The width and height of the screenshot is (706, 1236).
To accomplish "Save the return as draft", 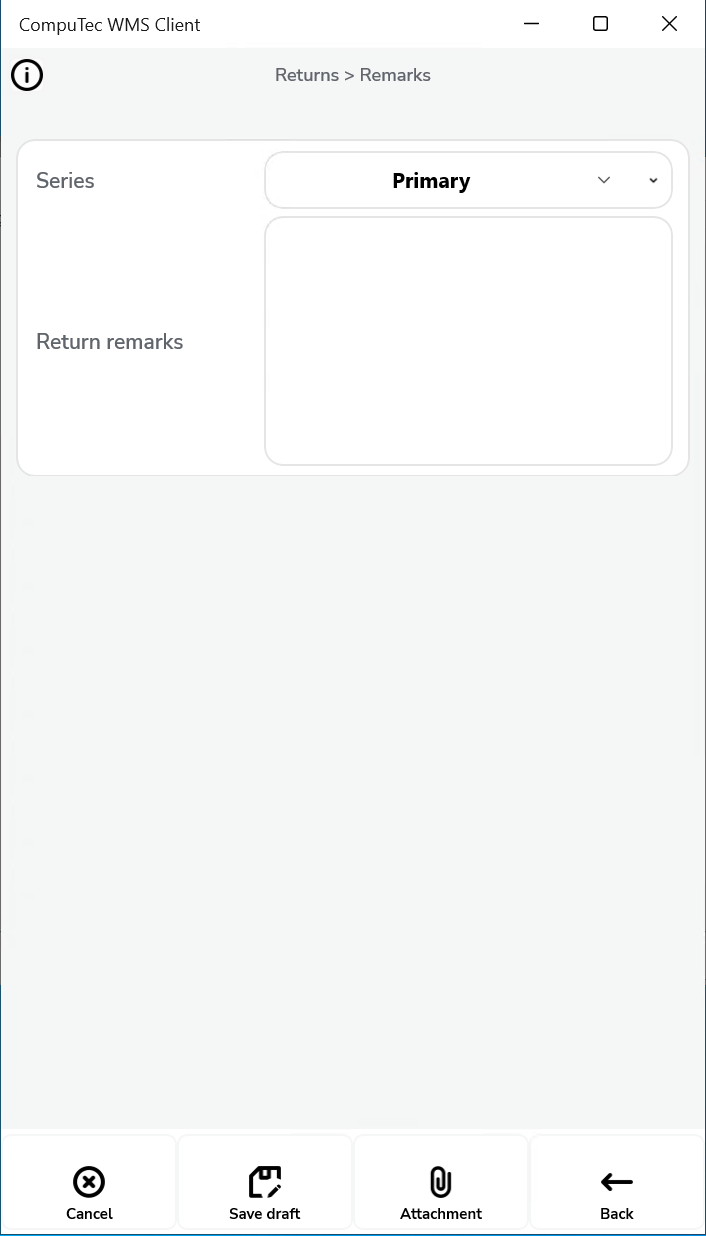I will pos(265,1193).
